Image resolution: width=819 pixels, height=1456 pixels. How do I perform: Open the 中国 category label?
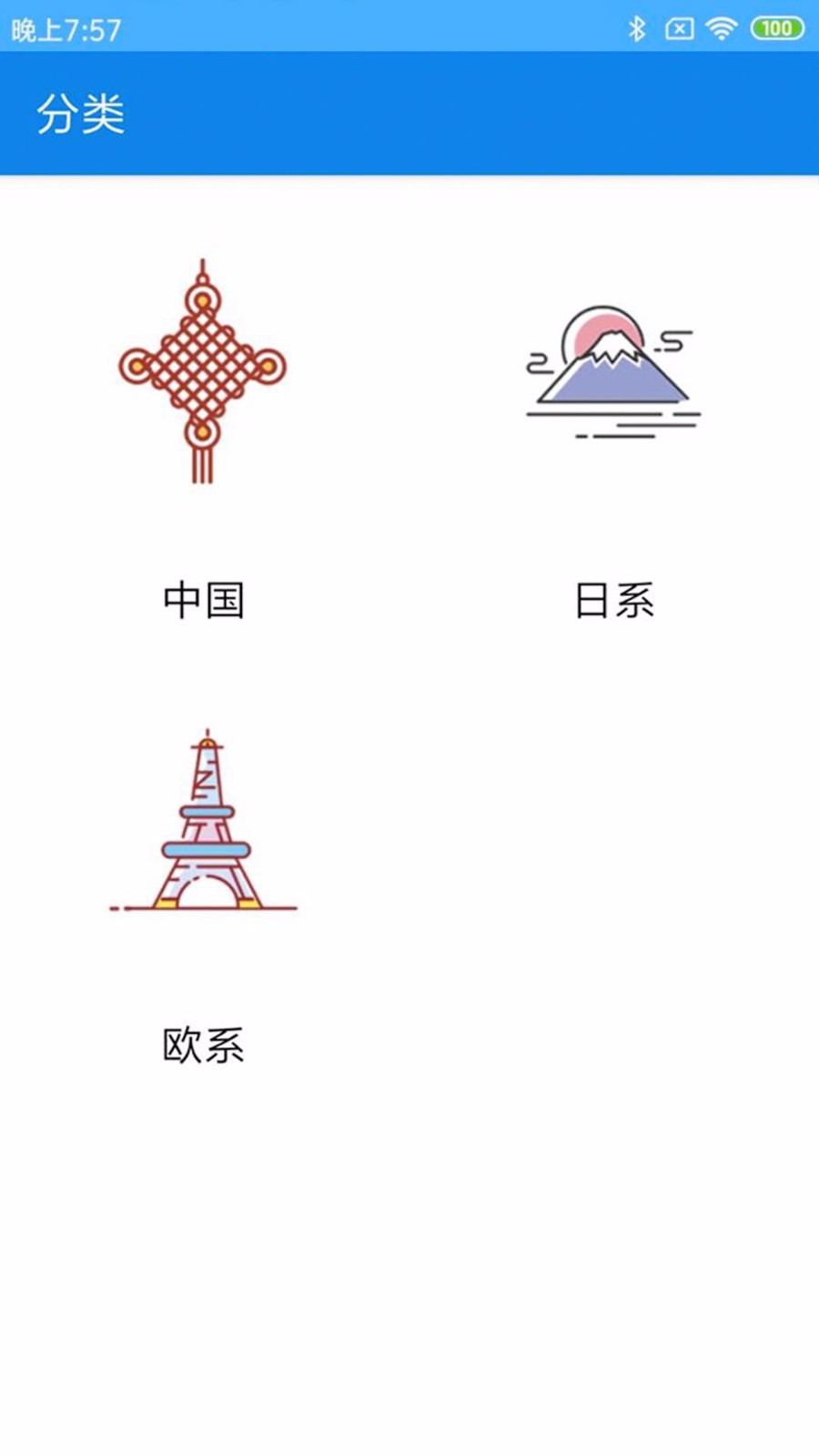[204, 599]
